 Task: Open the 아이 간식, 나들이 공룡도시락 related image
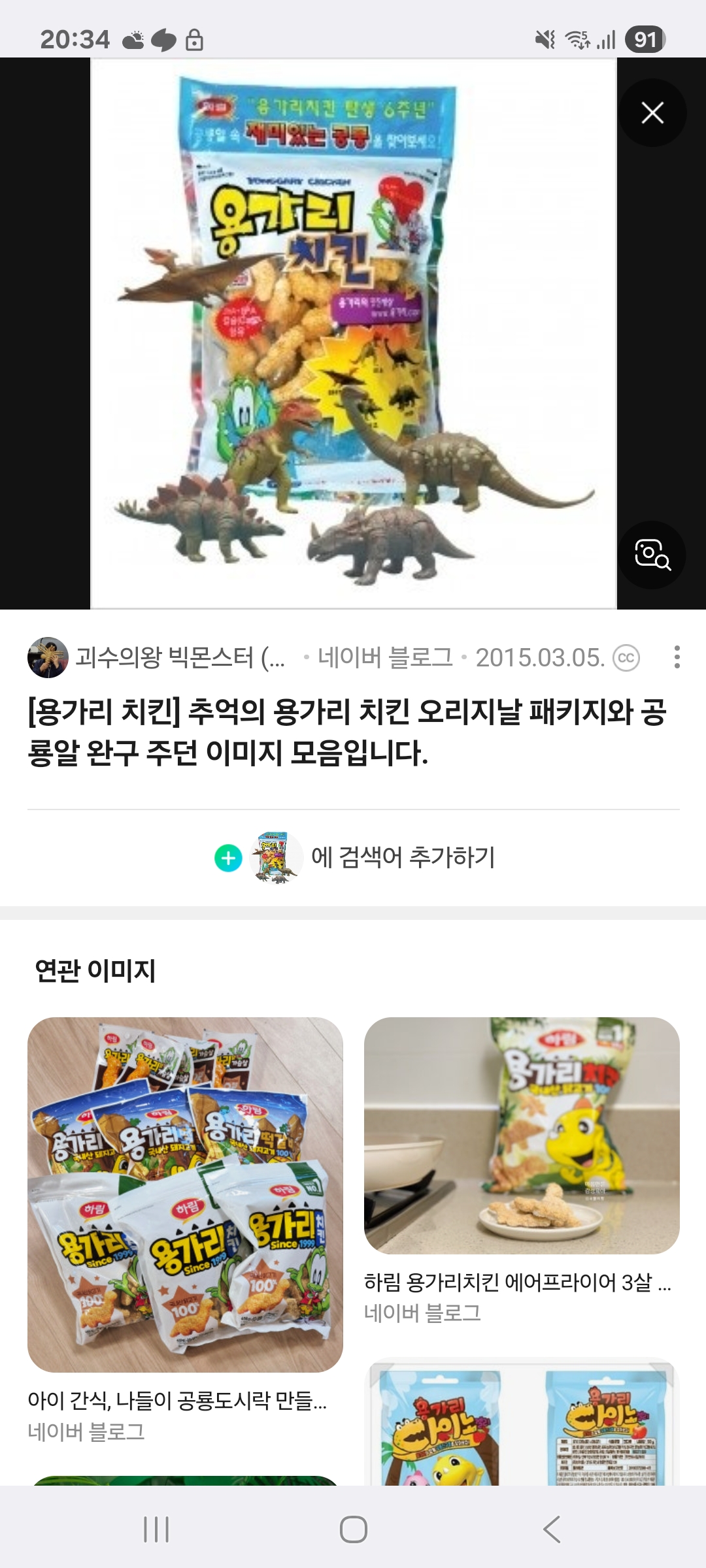click(185, 1194)
